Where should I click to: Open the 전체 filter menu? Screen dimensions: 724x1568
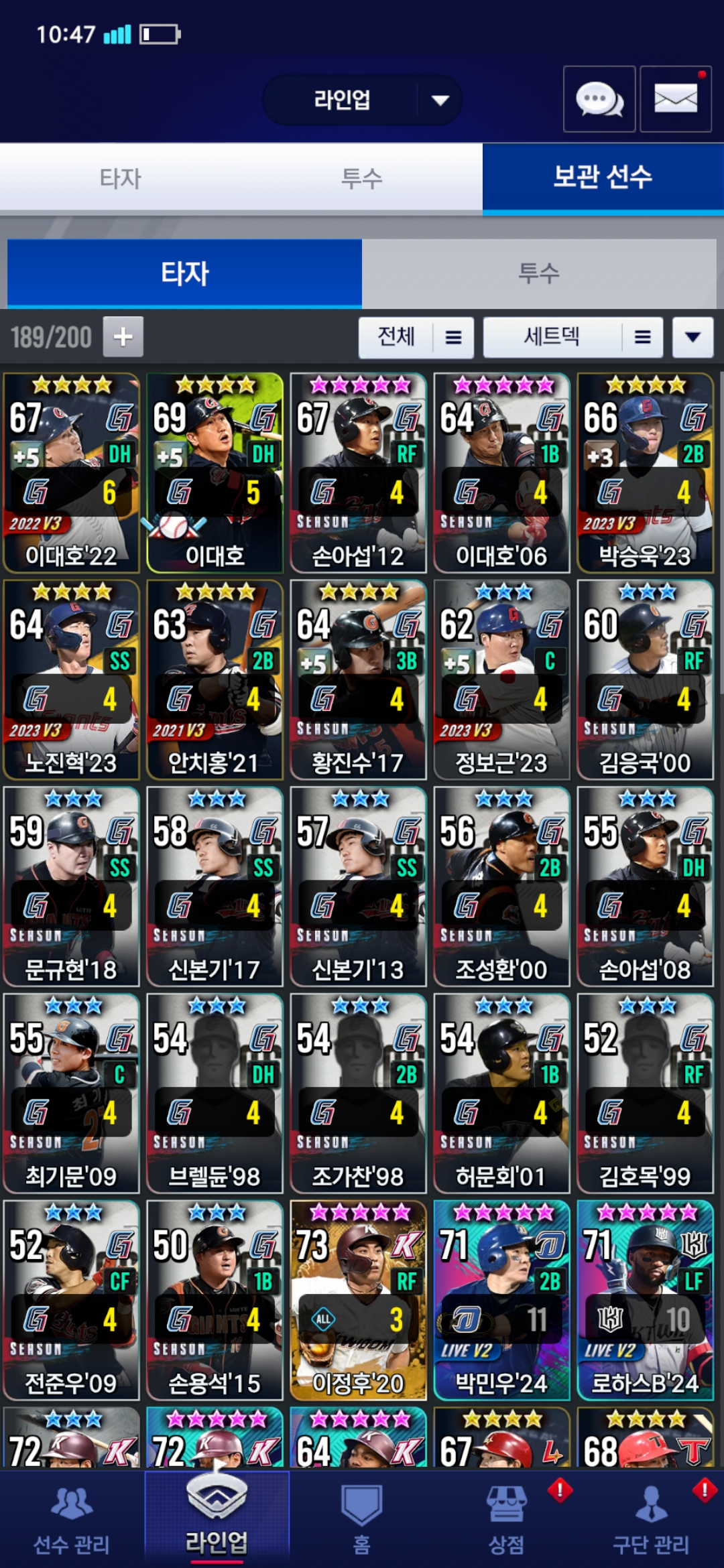click(x=416, y=337)
